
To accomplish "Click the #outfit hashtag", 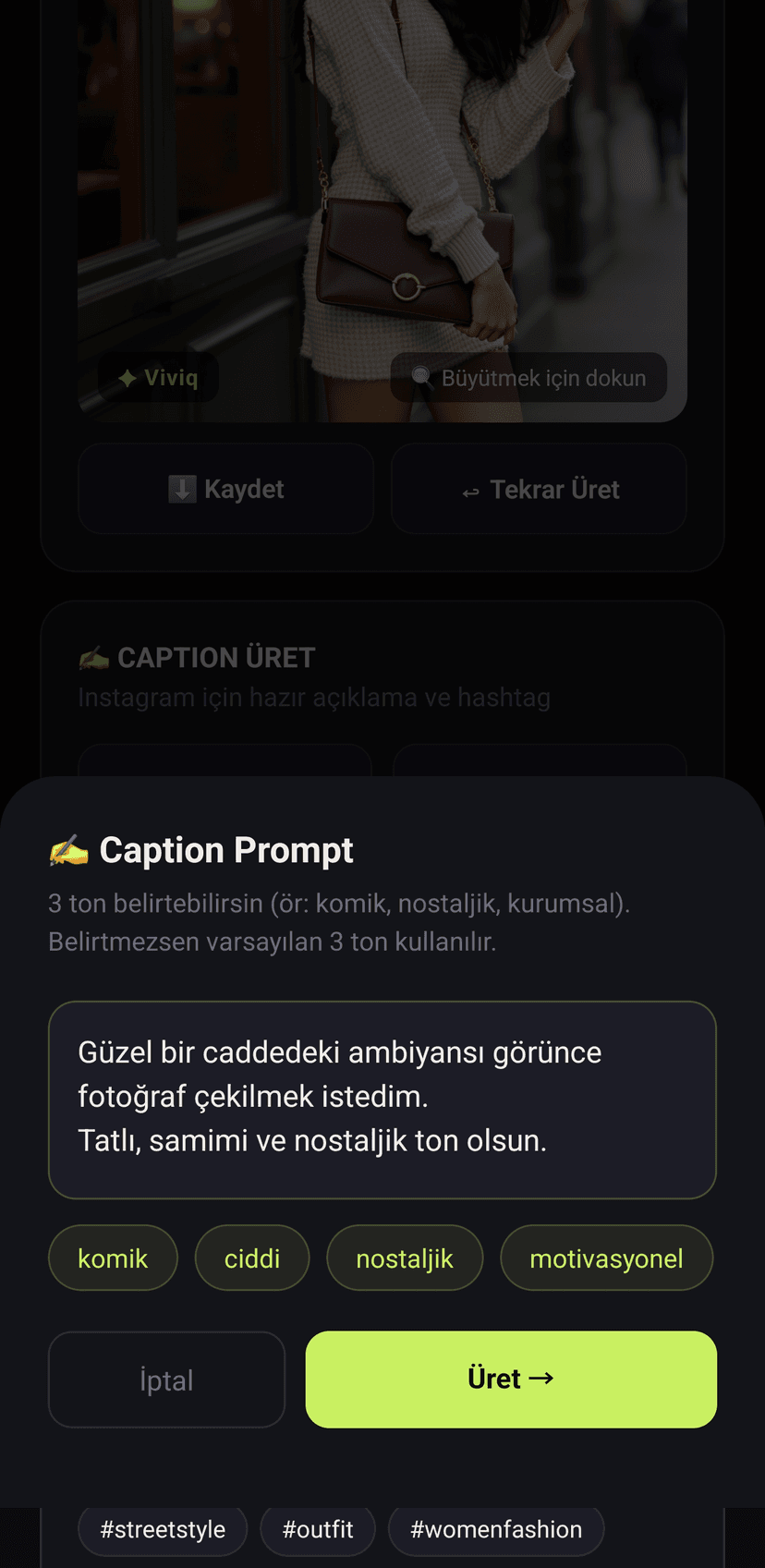I will 317,1530.
